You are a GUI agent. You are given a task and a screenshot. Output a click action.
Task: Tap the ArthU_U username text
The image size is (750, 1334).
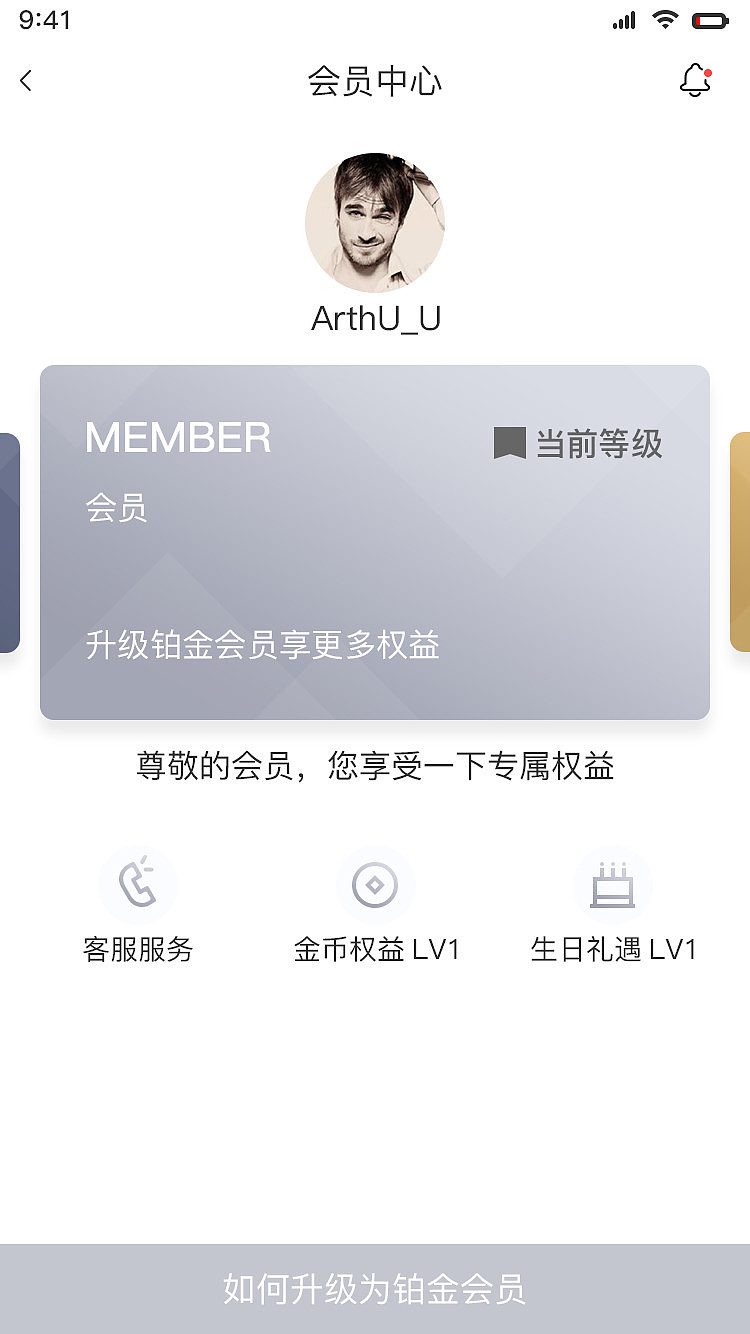click(375, 318)
